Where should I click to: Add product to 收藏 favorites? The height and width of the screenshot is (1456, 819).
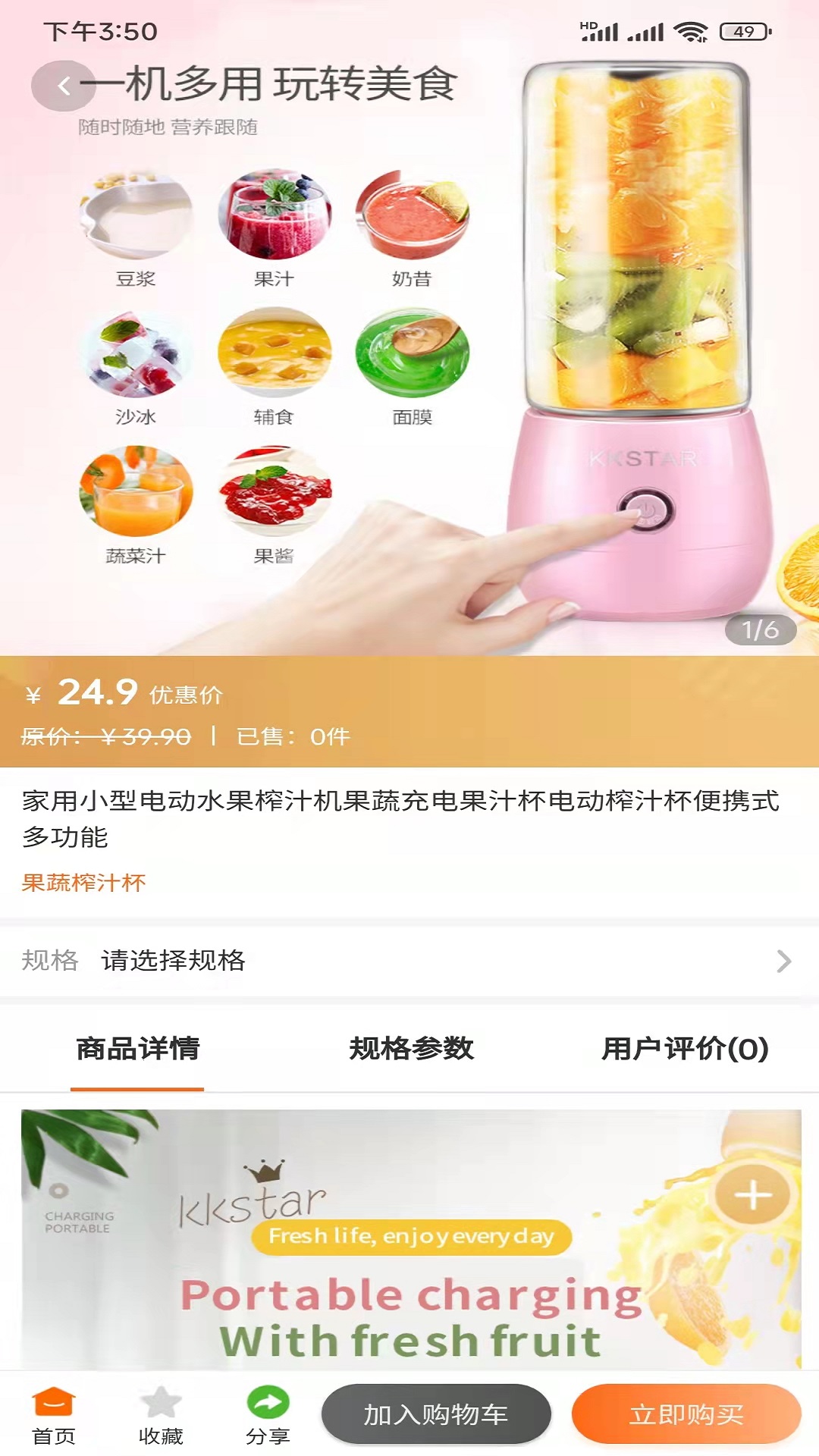[x=161, y=1415]
